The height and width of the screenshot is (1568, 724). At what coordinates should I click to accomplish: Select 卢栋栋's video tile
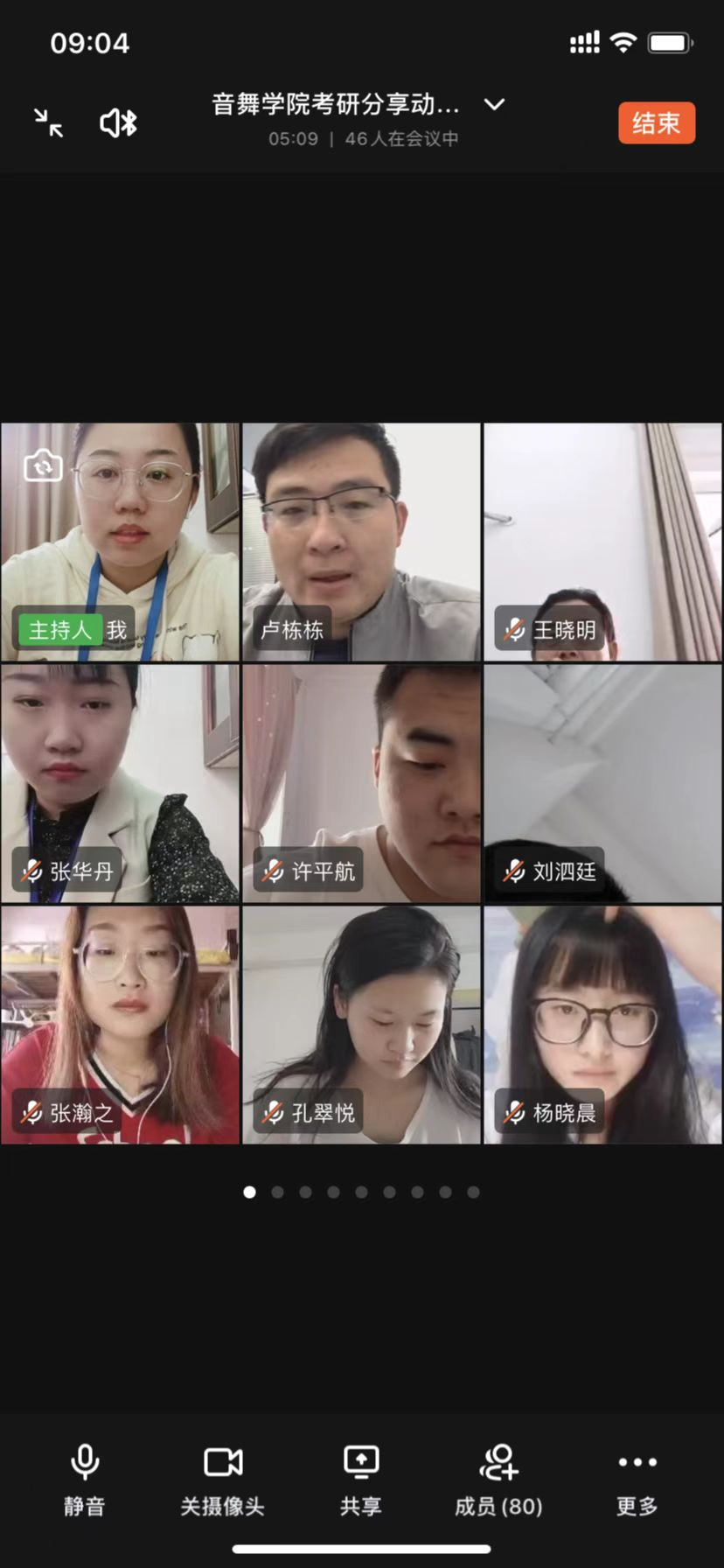(361, 542)
